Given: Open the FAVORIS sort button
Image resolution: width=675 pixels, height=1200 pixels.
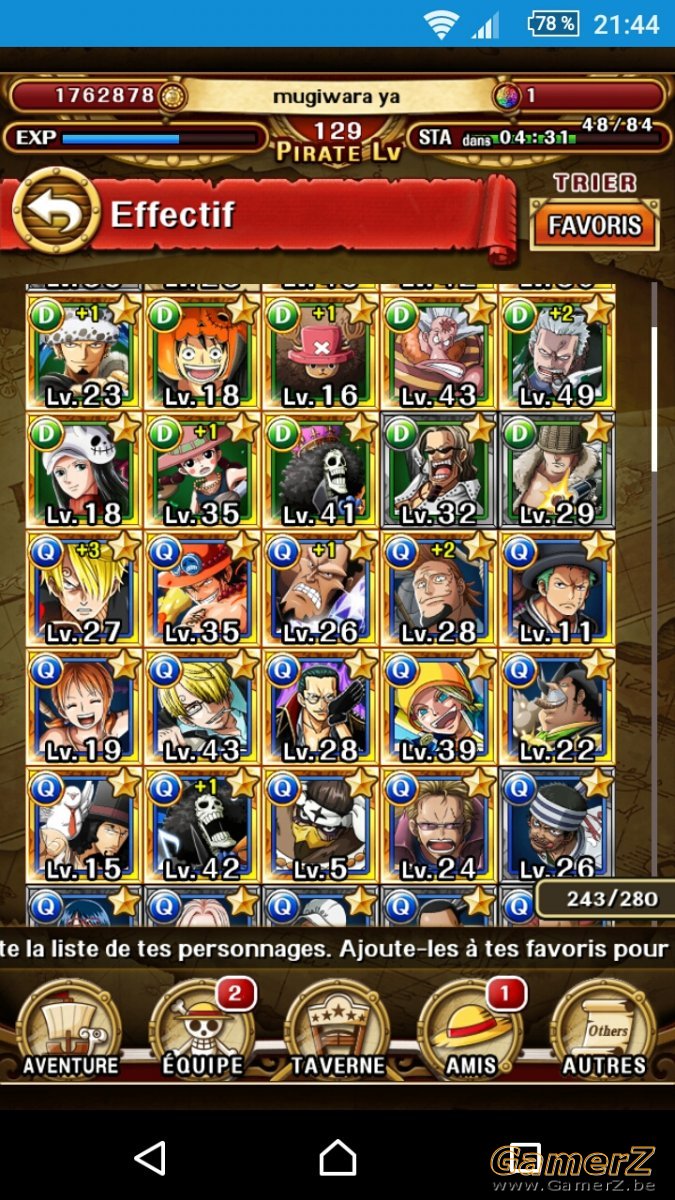Looking at the screenshot, I should [x=594, y=225].
